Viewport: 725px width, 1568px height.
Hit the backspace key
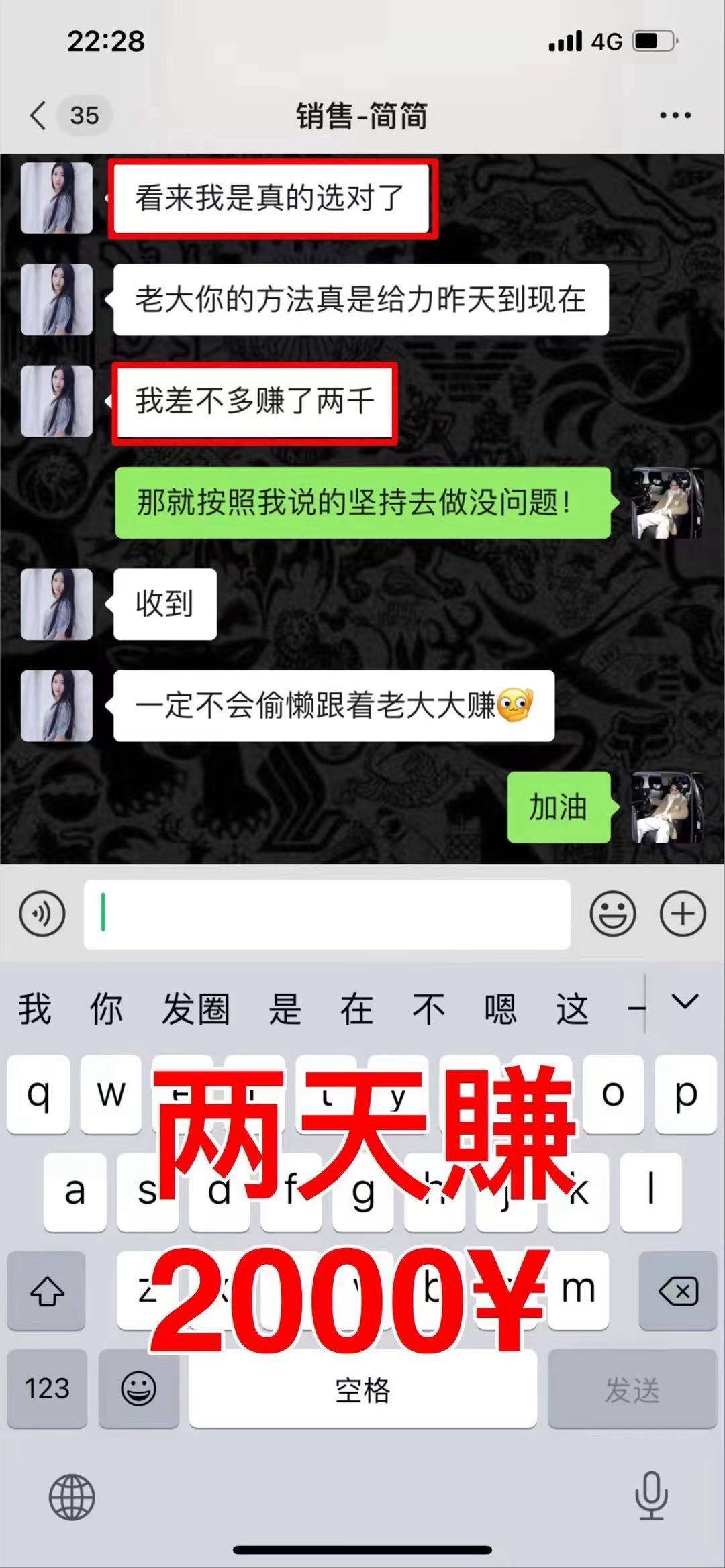tap(678, 1290)
